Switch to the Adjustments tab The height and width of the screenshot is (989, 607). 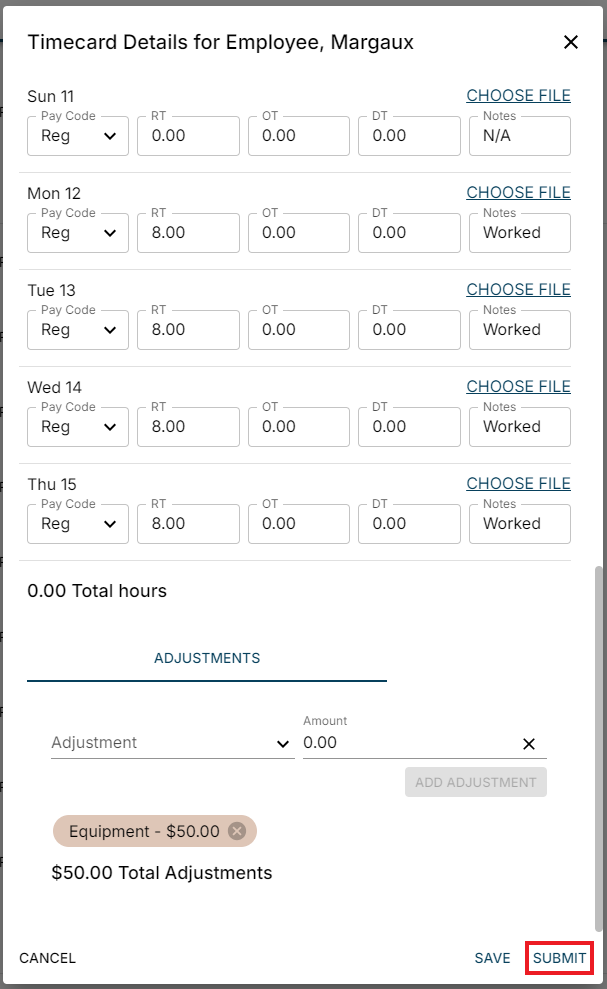tap(207, 658)
